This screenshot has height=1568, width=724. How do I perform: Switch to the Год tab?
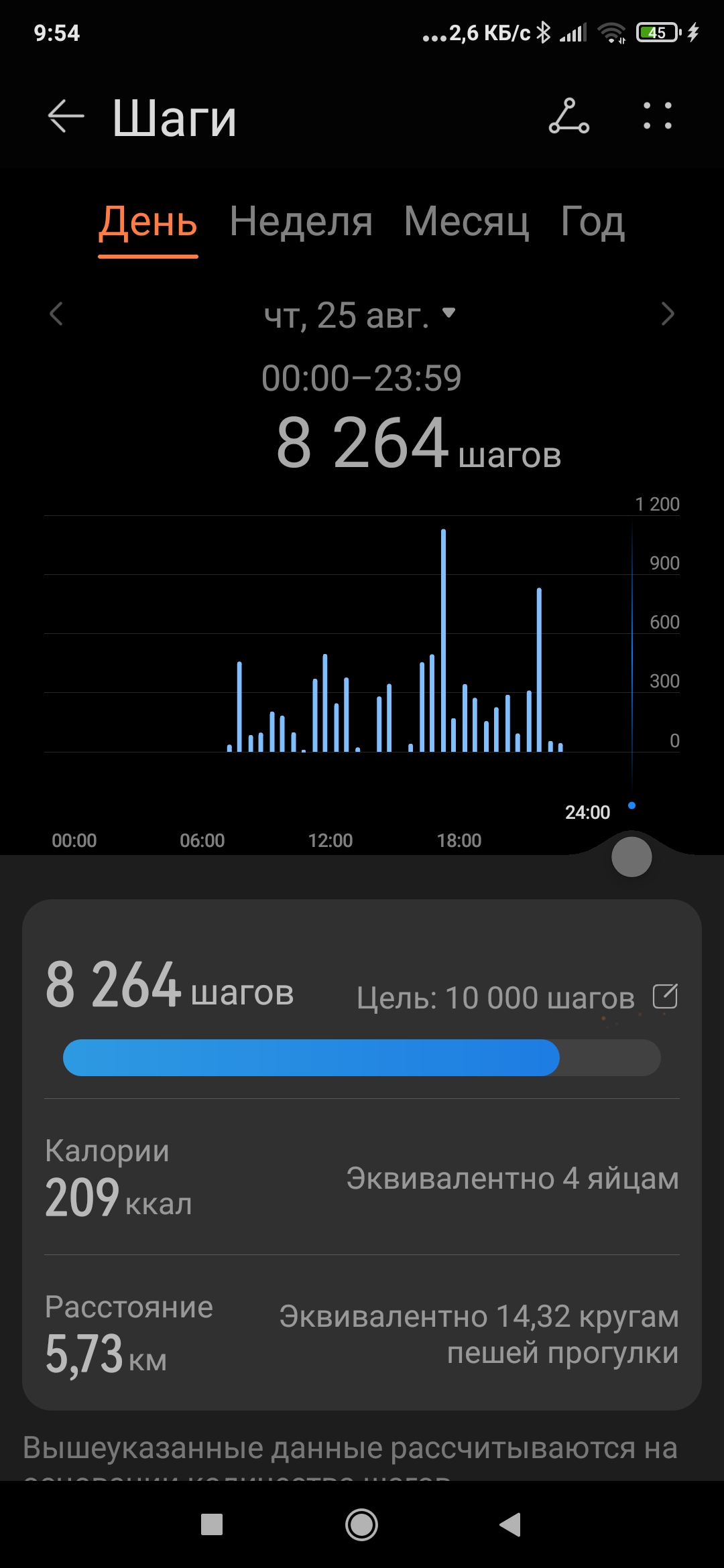click(x=593, y=222)
